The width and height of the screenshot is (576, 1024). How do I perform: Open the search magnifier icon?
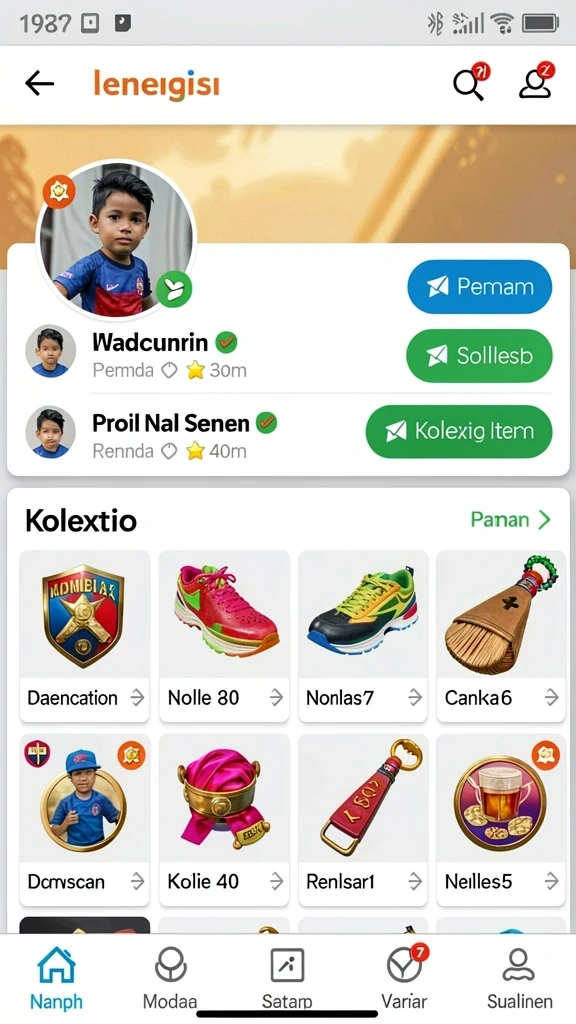[x=470, y=83]
